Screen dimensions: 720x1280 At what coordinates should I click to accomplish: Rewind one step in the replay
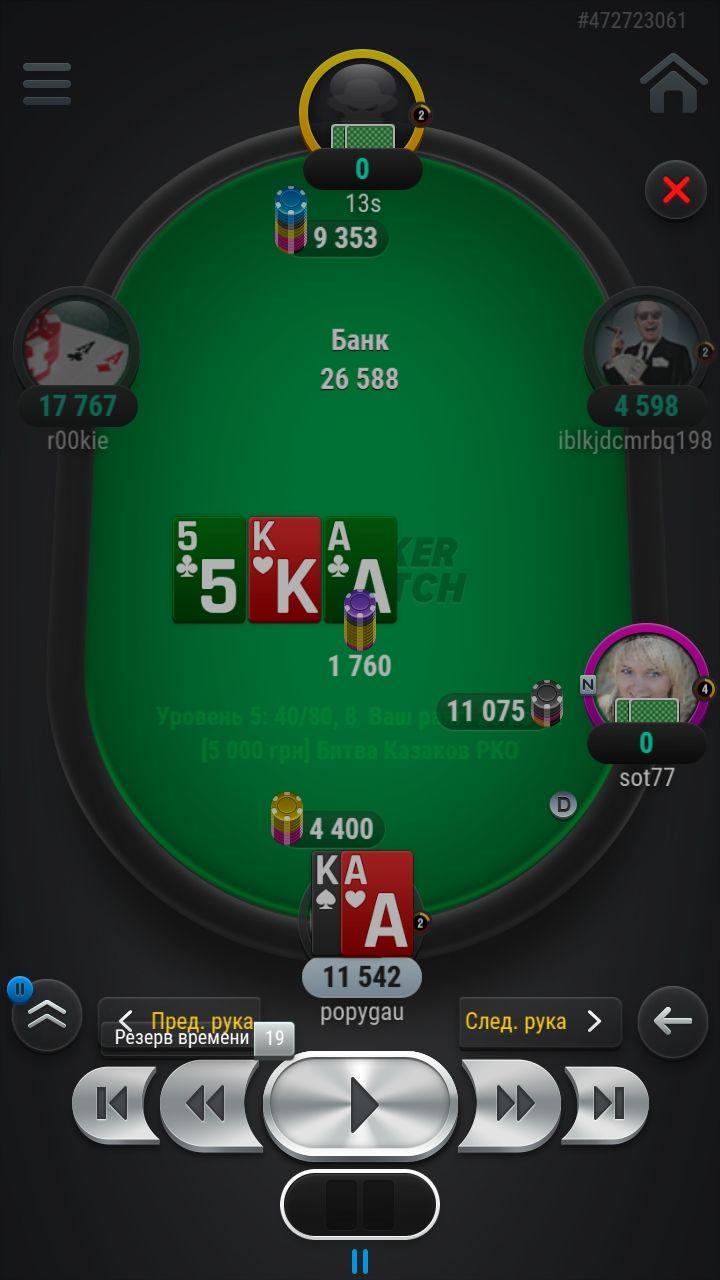pos(208,1105)
